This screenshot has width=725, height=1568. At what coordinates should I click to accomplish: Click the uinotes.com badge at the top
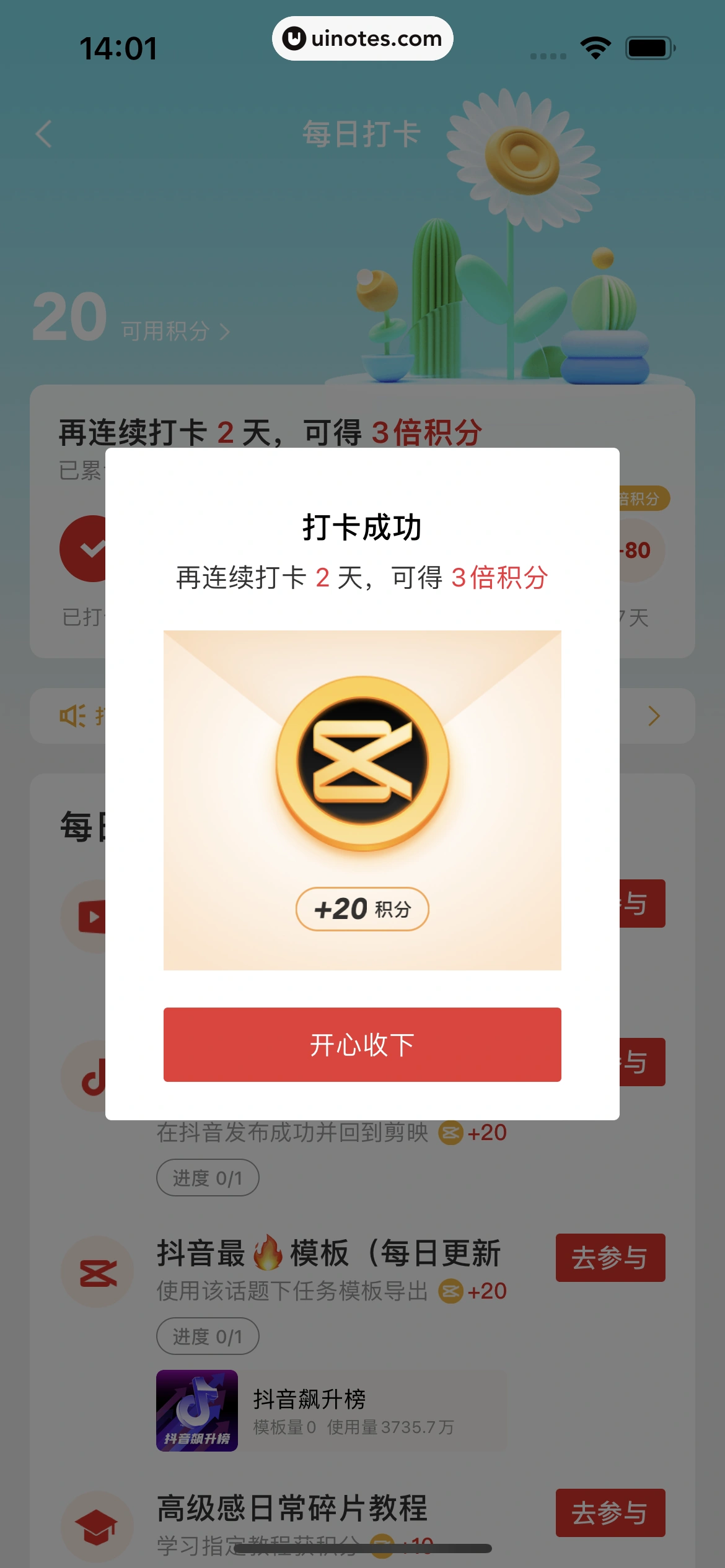click(362, 38)
